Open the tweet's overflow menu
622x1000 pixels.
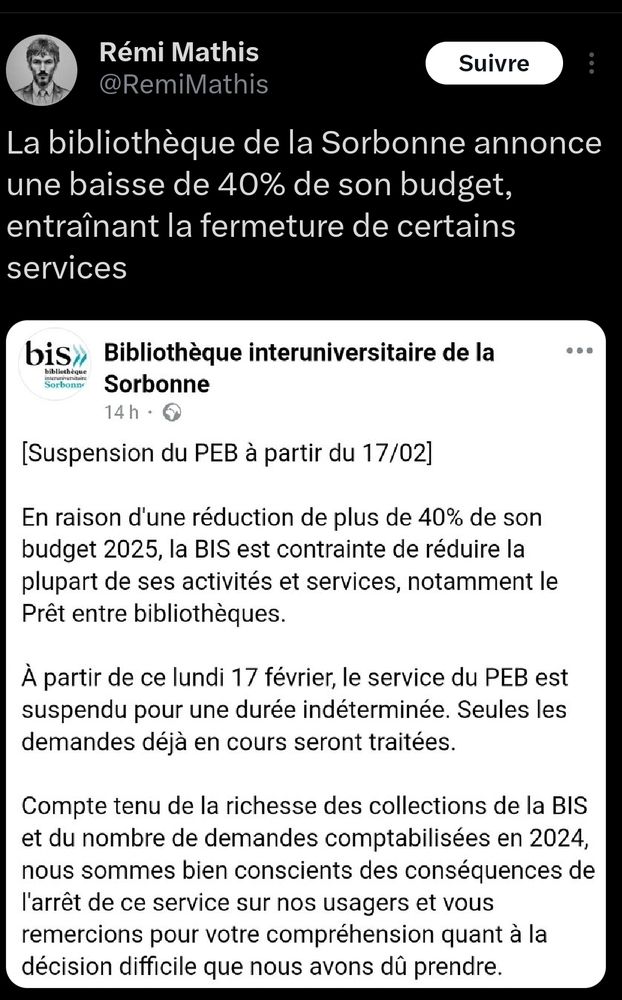594,64
